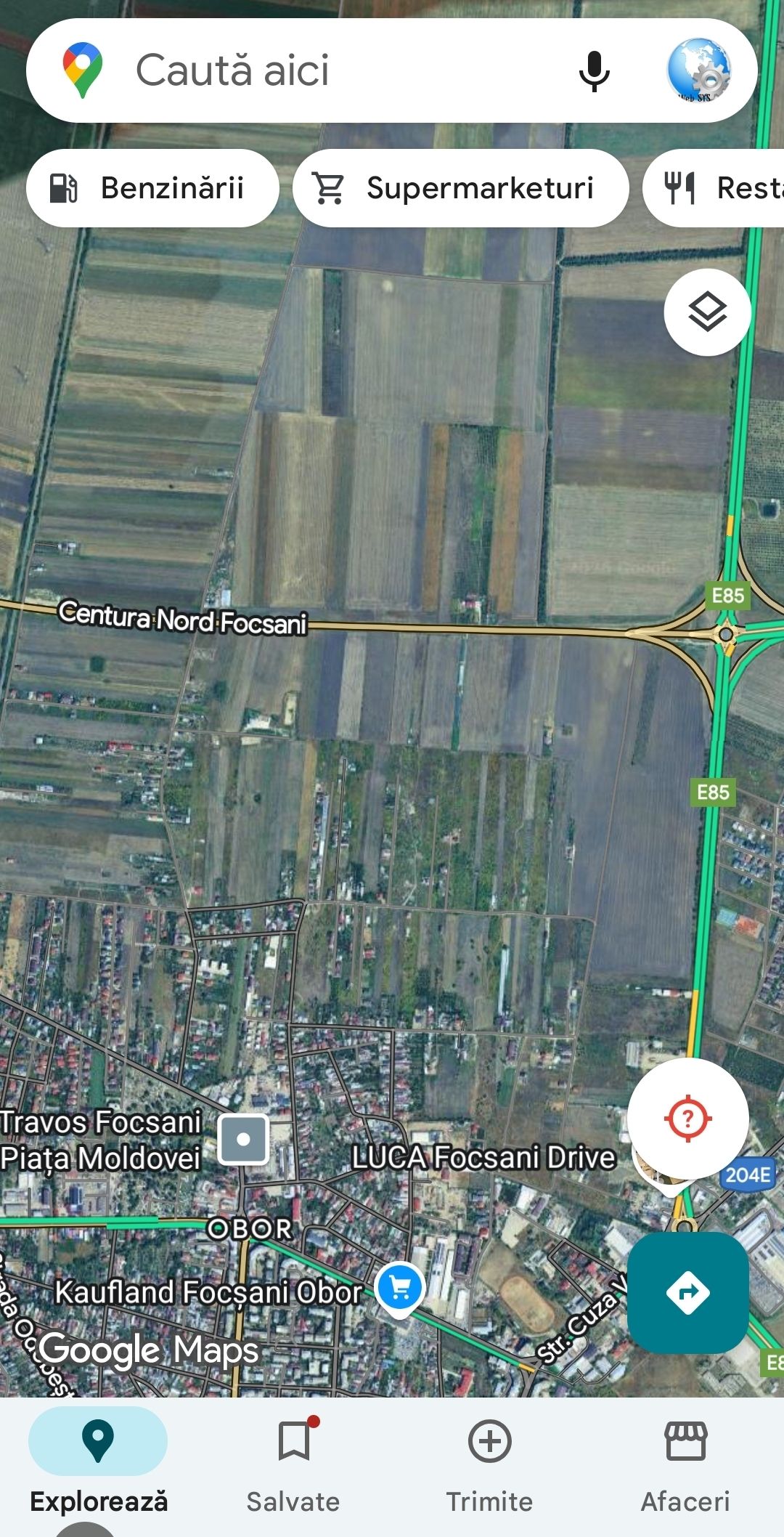Start voice search with the microphone
The image size is (784, 1537).
pos(594,71)
